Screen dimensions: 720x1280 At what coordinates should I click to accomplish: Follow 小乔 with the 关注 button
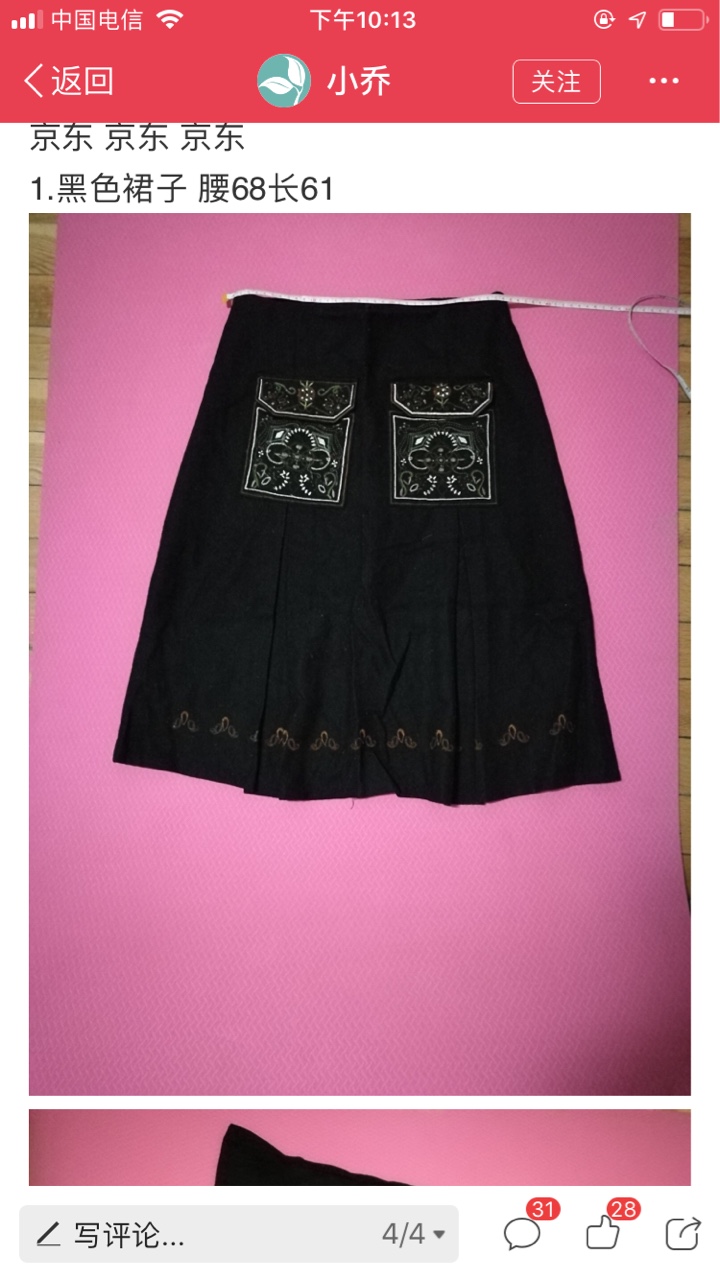pyautogui.click(x=556, y=81)
